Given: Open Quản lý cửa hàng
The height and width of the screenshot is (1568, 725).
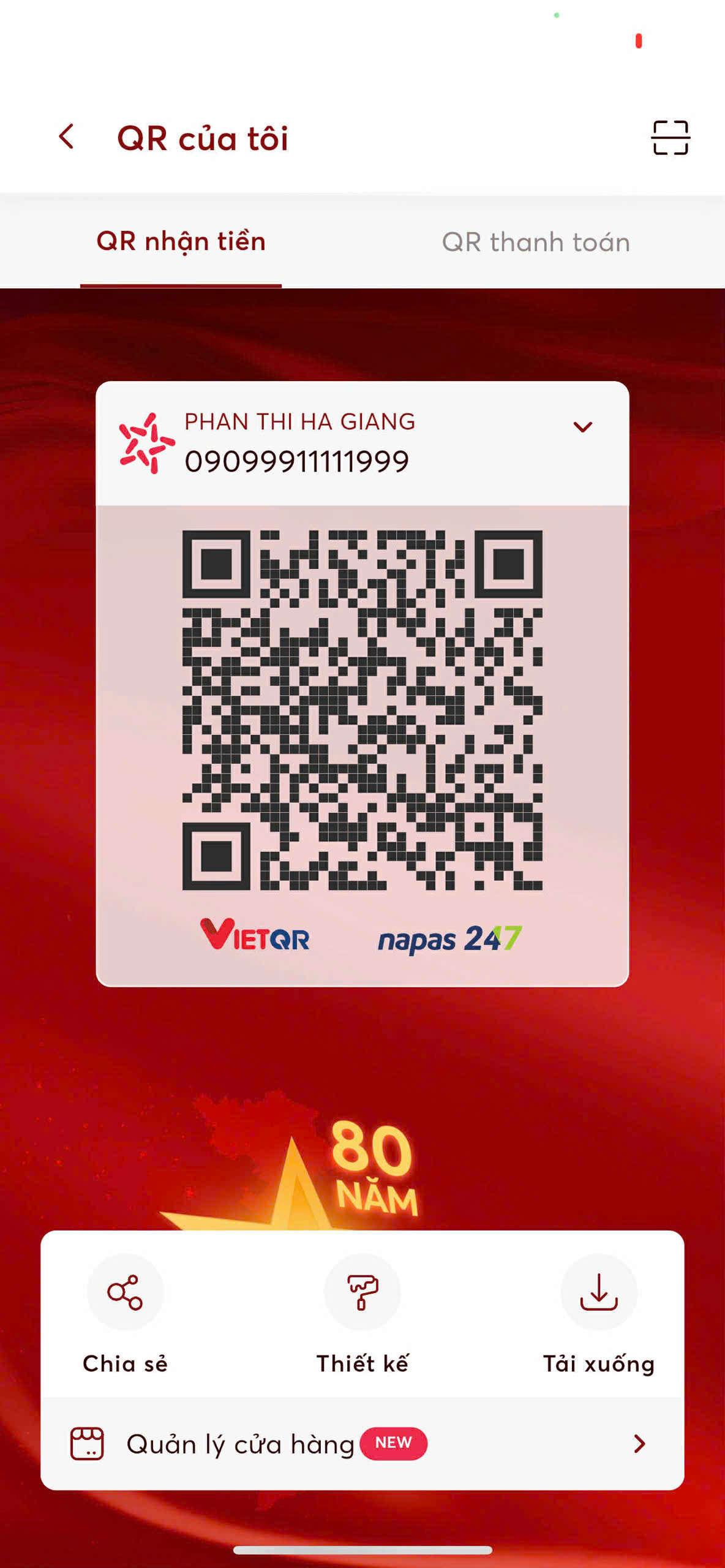Looking at the screenshot, I should pos(362,1444).
